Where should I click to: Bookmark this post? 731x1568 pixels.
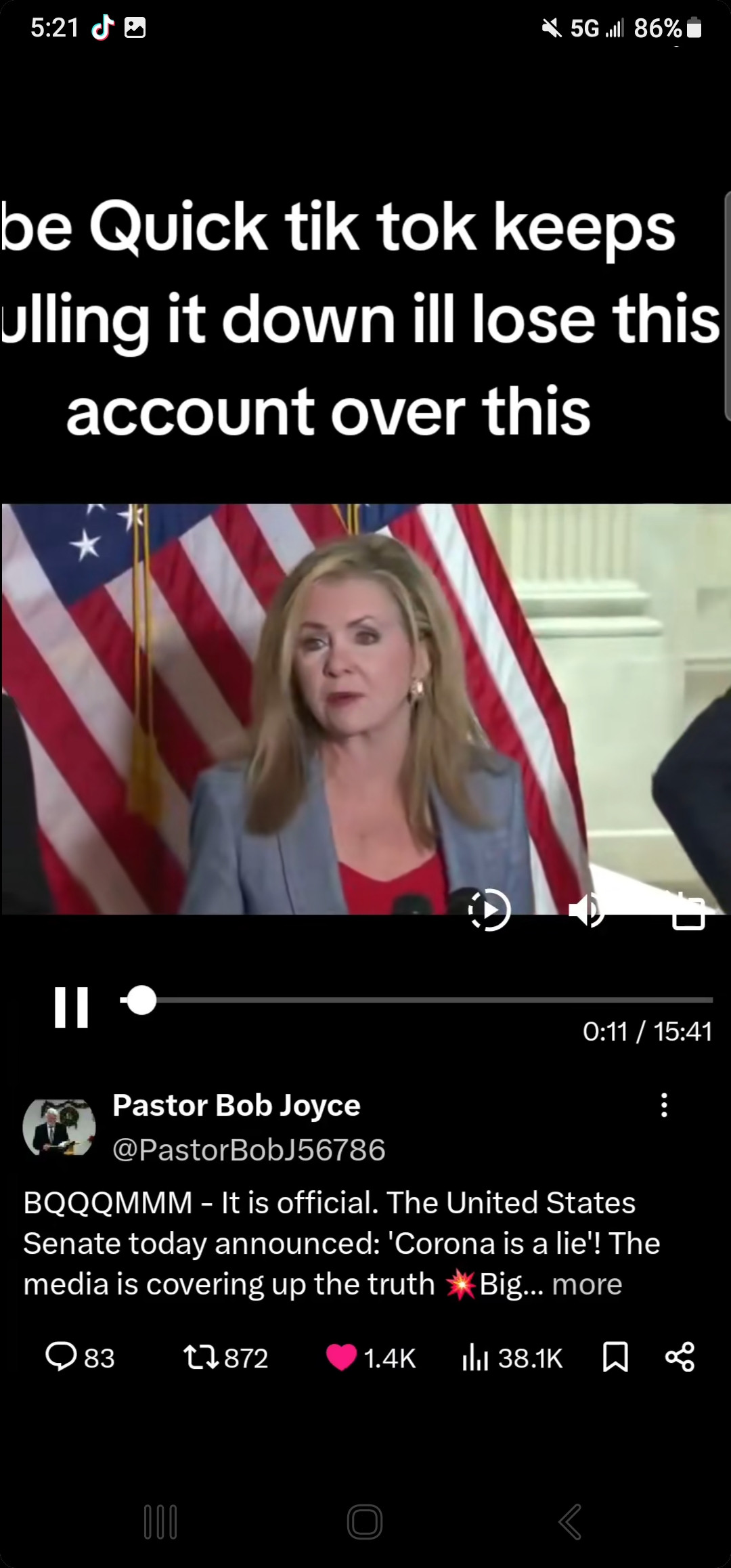(615, 1357)
